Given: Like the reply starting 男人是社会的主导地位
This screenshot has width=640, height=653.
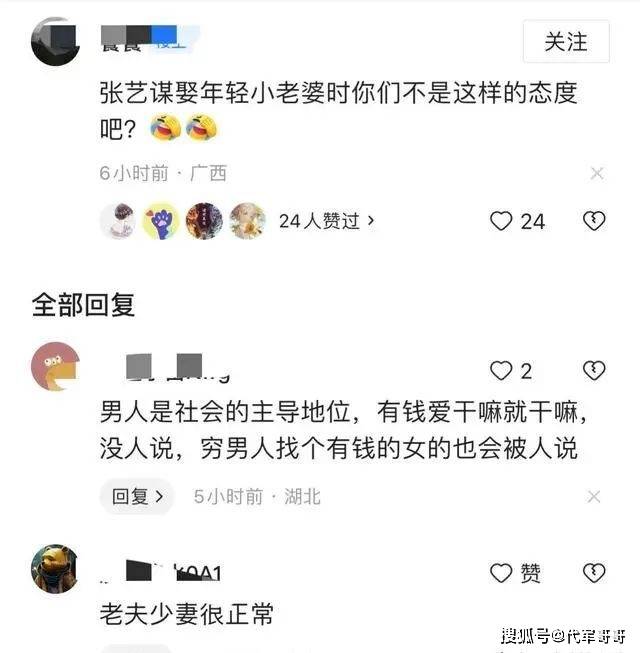Looking at the screenshot, I should pos(502,371).
